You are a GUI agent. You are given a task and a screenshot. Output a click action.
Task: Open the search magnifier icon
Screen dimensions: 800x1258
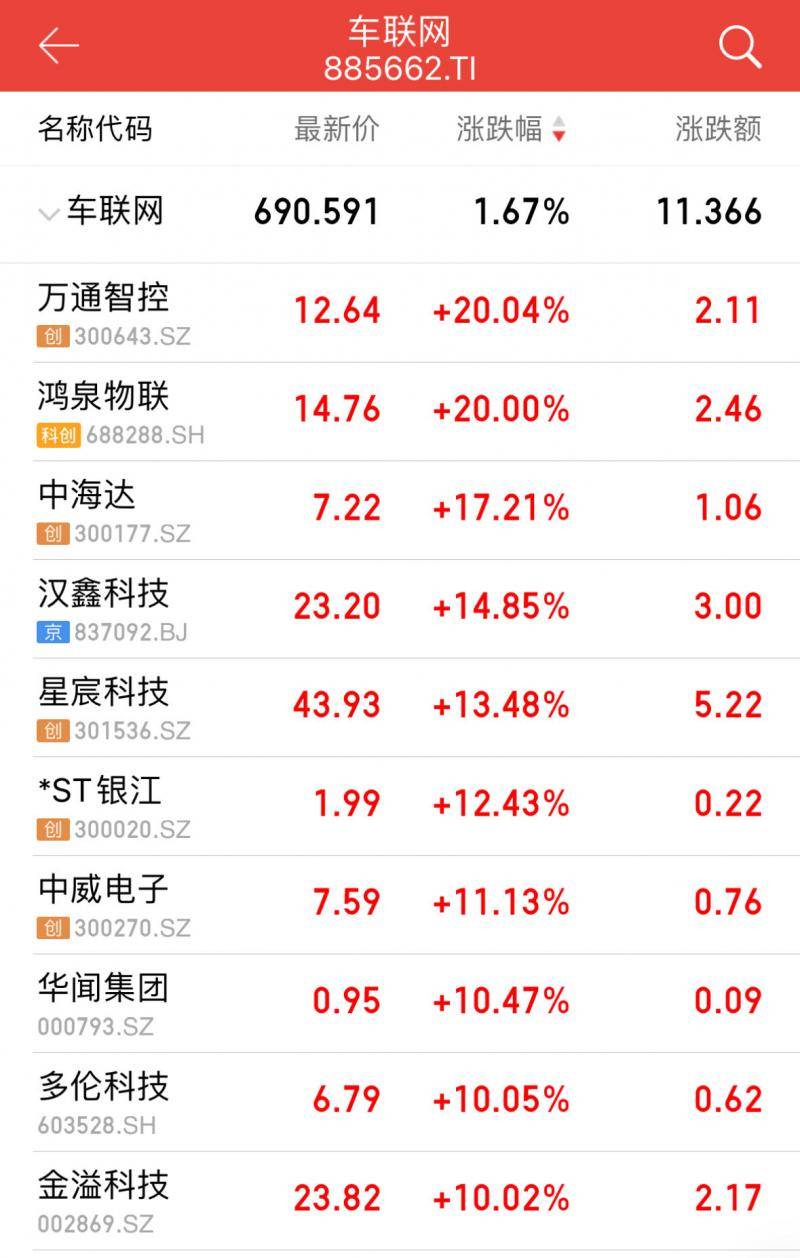pos(740,46)
